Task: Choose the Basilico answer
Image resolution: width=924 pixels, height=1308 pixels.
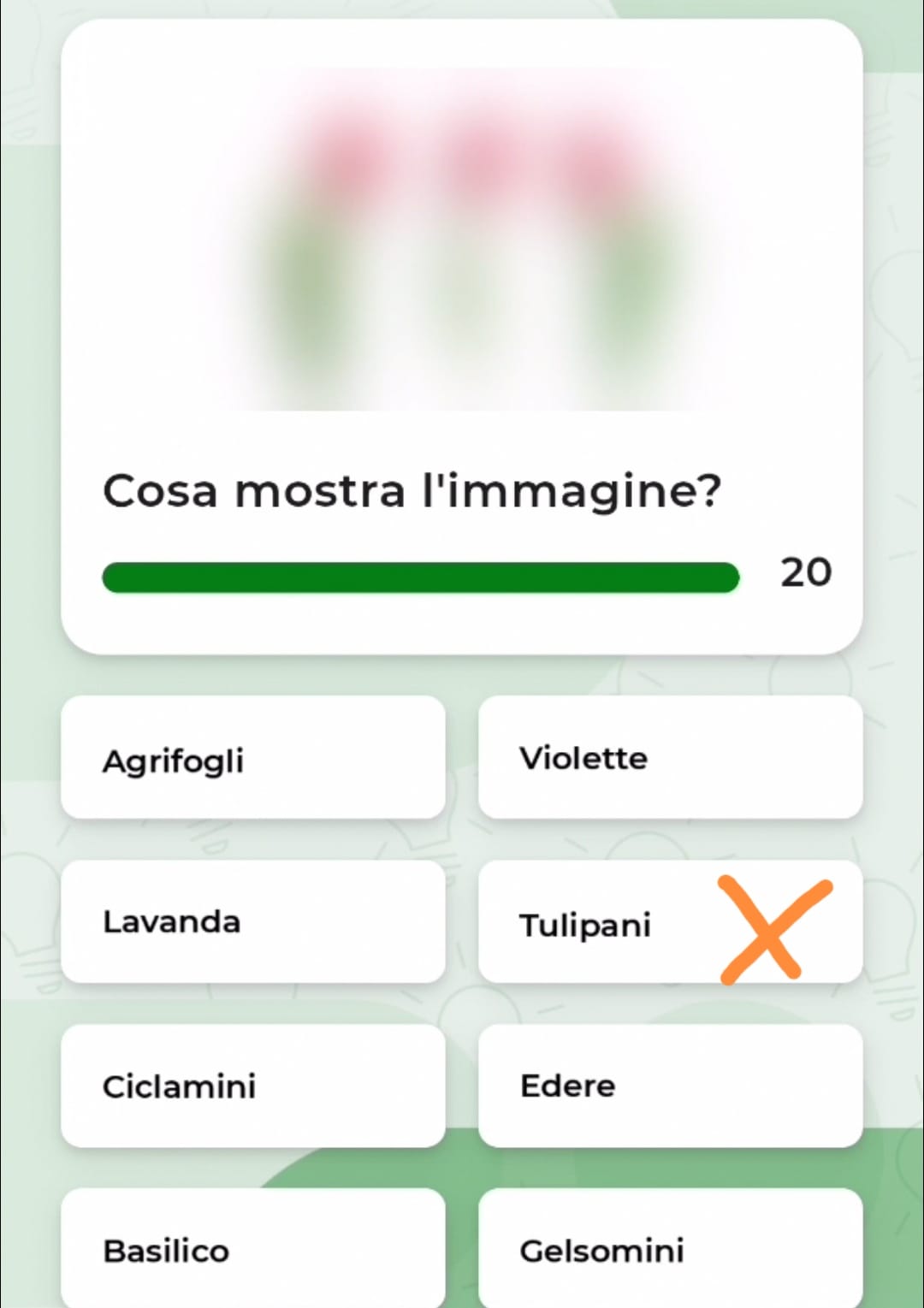Action: coord(253,1249)
